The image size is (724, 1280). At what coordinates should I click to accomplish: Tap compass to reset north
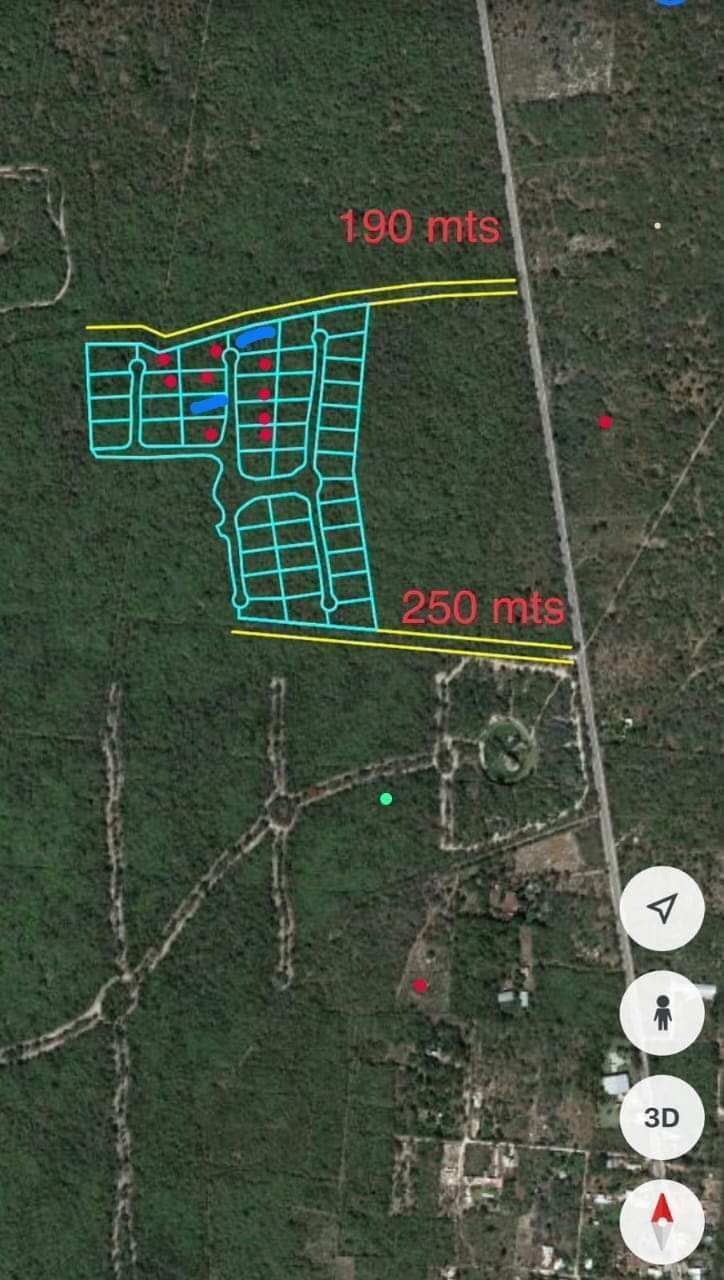[662, 1222]
